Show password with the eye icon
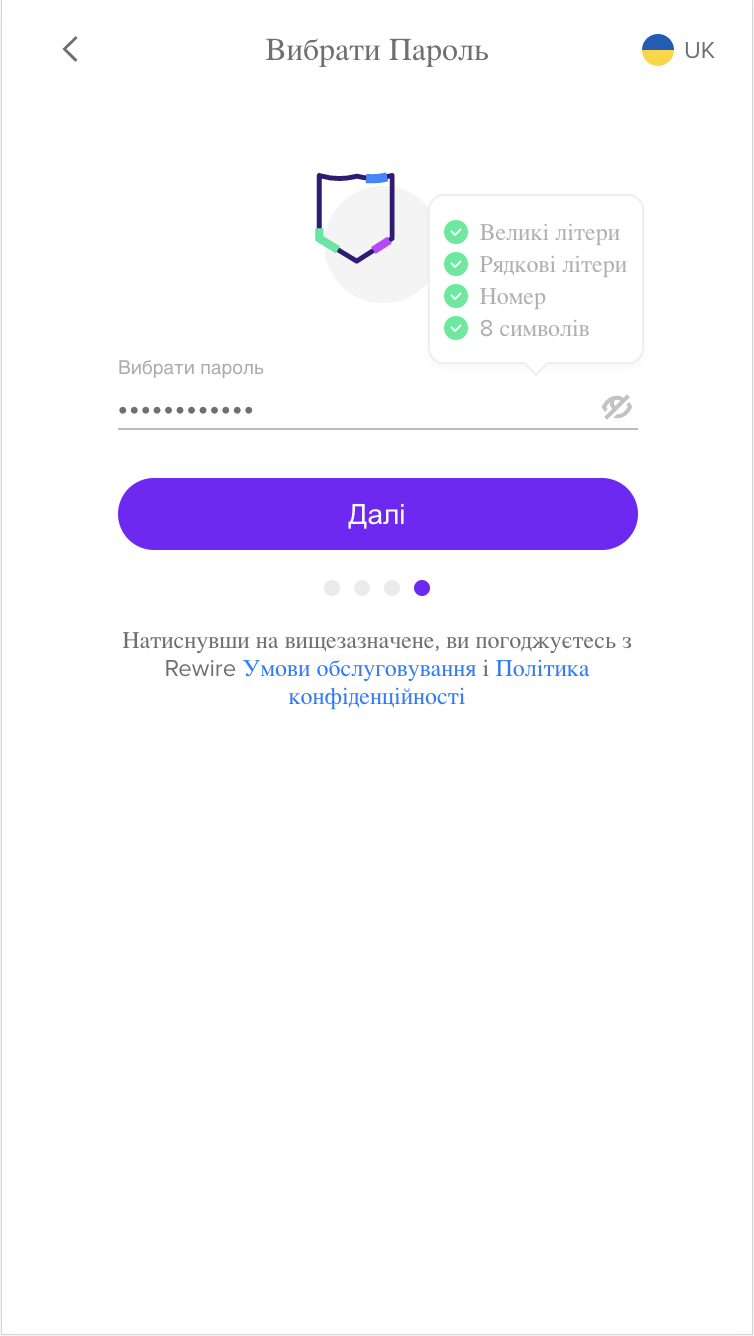 tap(617, 407)
